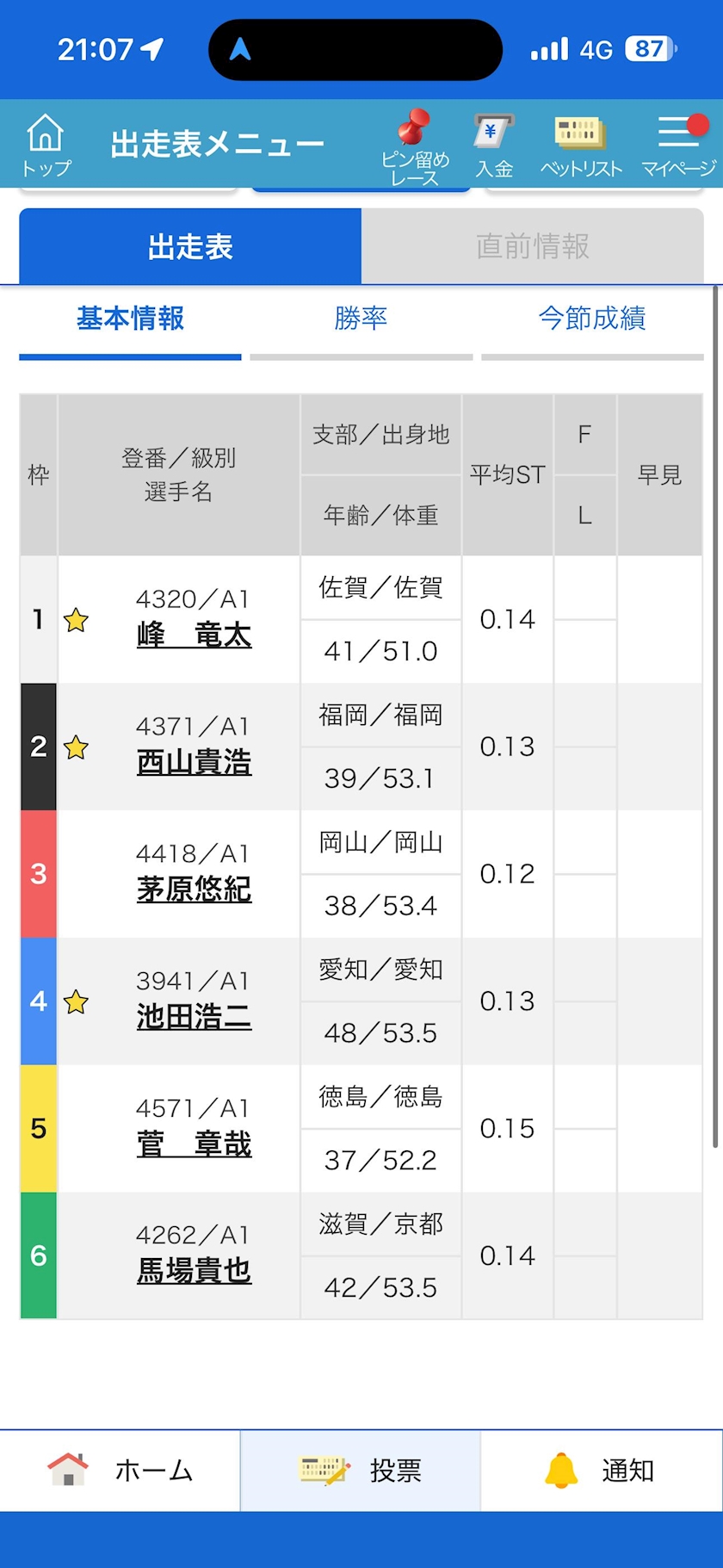Open 入金 deposit
723x1568 pixels.
(x=494, y=145)
